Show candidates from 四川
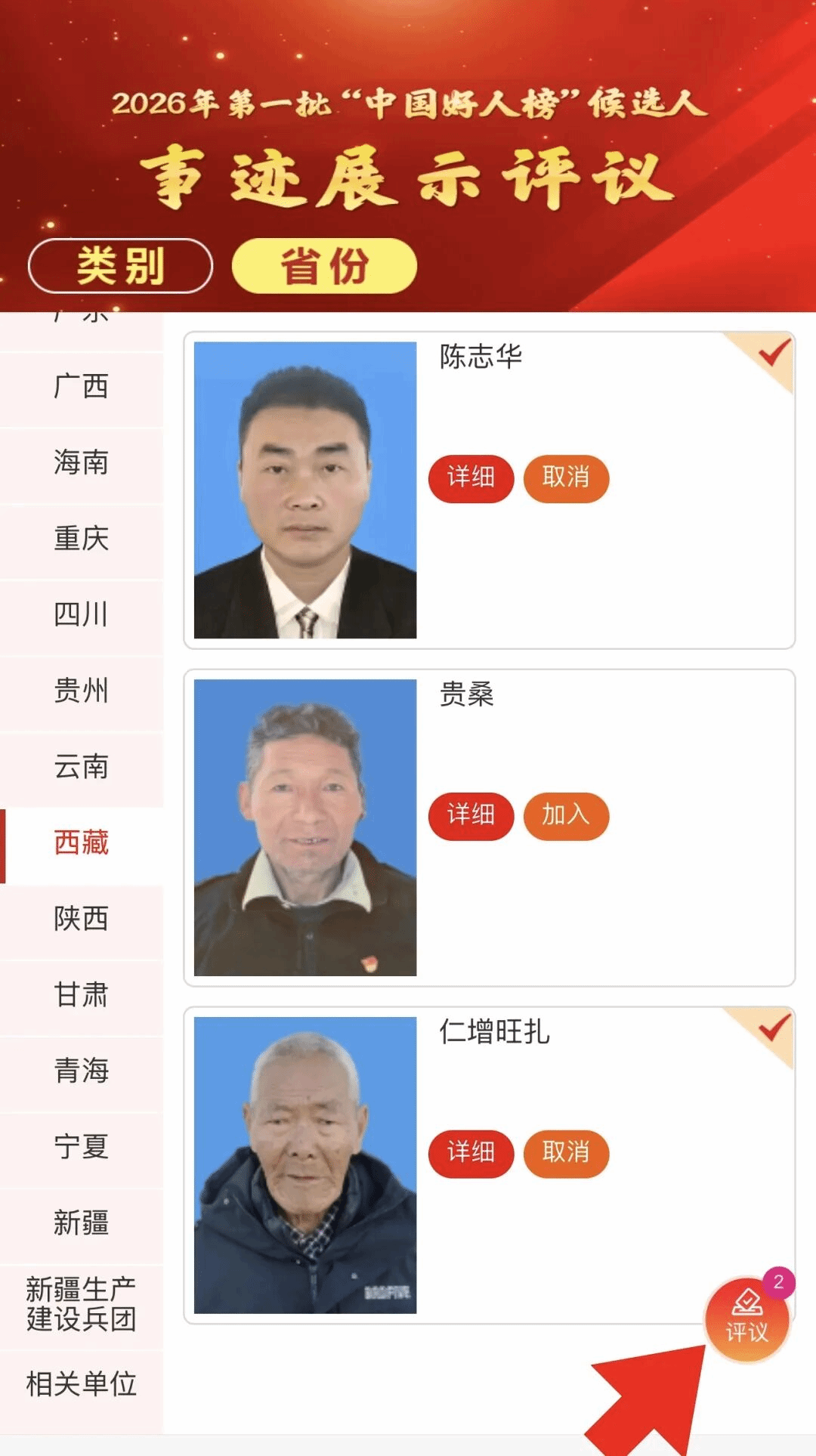The width and height of the screenshot is (816, 1456). (x=81, y=615)
